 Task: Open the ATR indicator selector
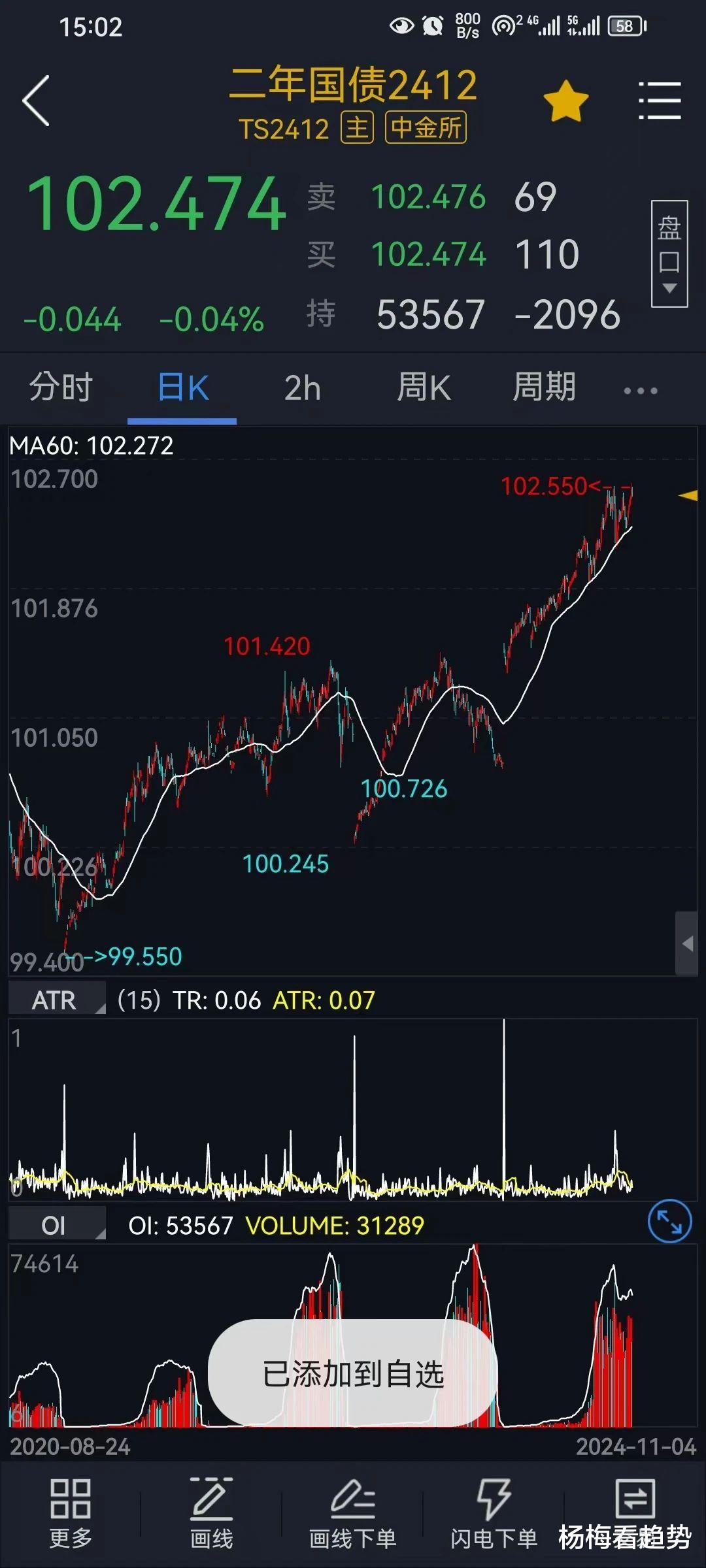point(56,1000)
